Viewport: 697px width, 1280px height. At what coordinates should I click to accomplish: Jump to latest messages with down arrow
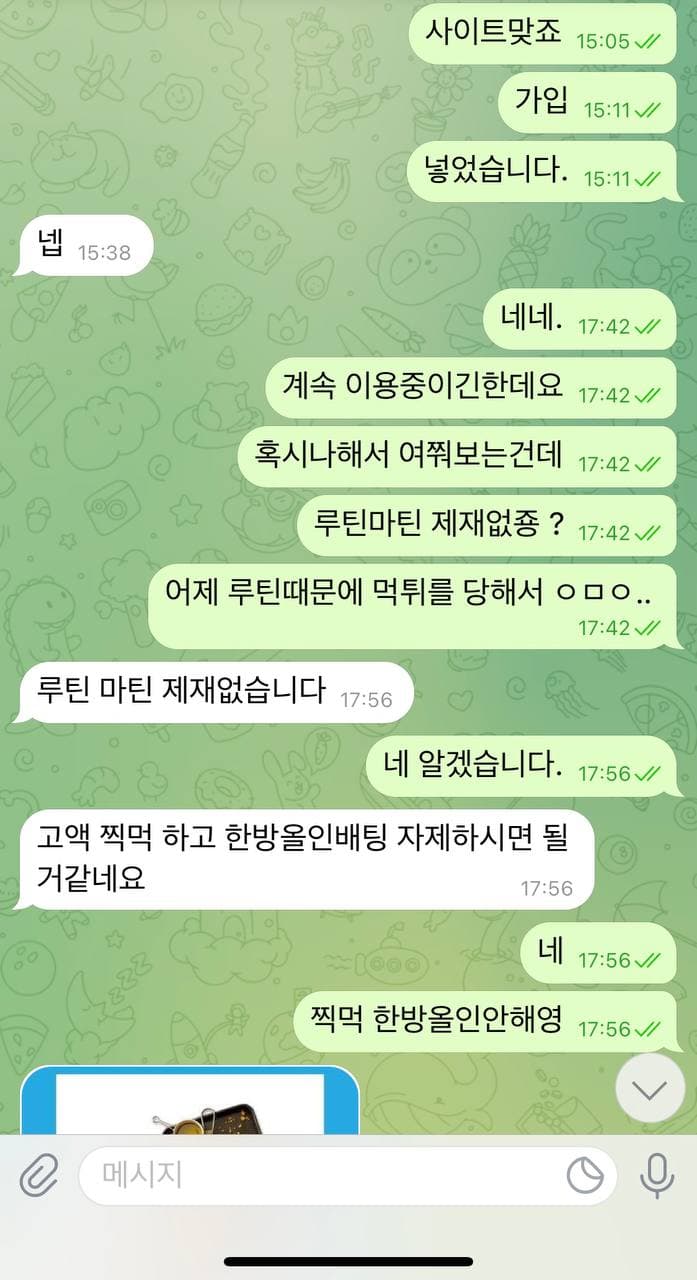pos(650,1089)
